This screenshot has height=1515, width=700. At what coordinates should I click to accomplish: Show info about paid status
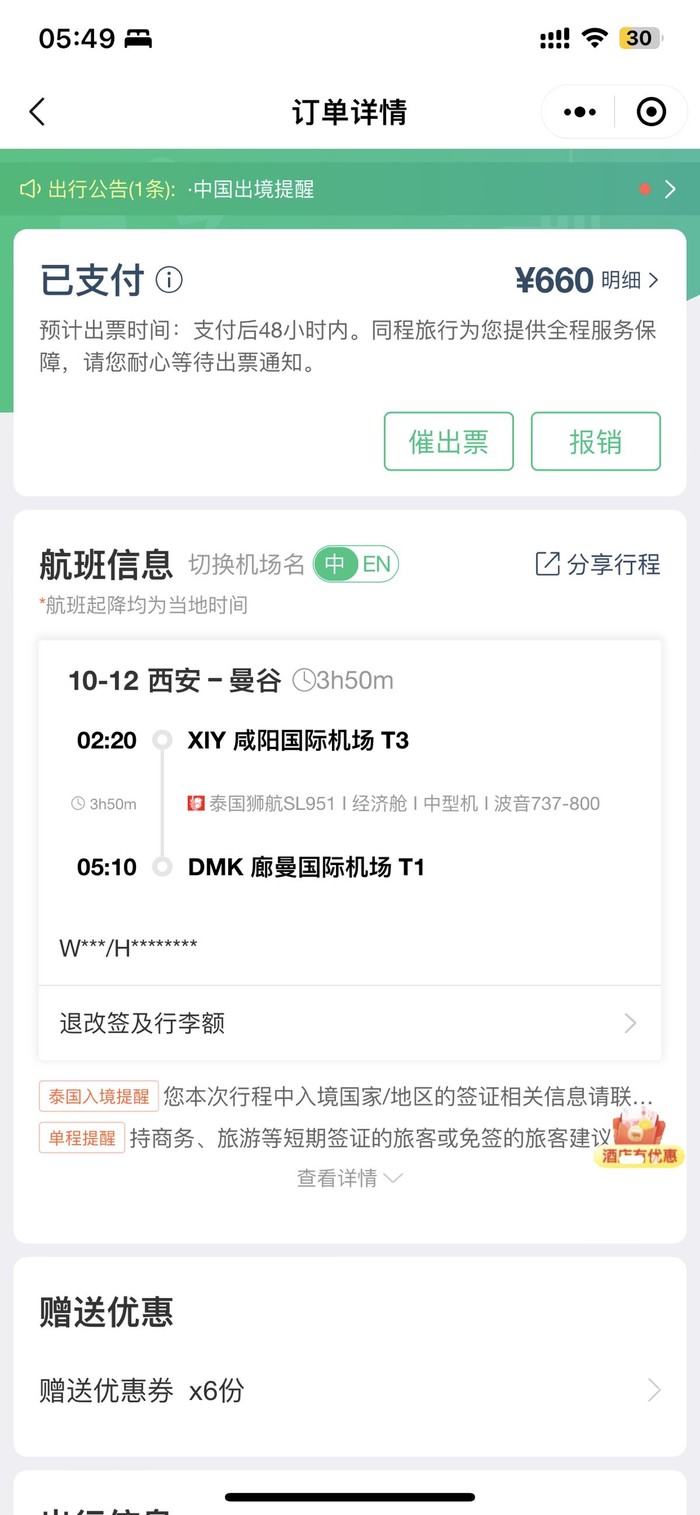(169, 280)
